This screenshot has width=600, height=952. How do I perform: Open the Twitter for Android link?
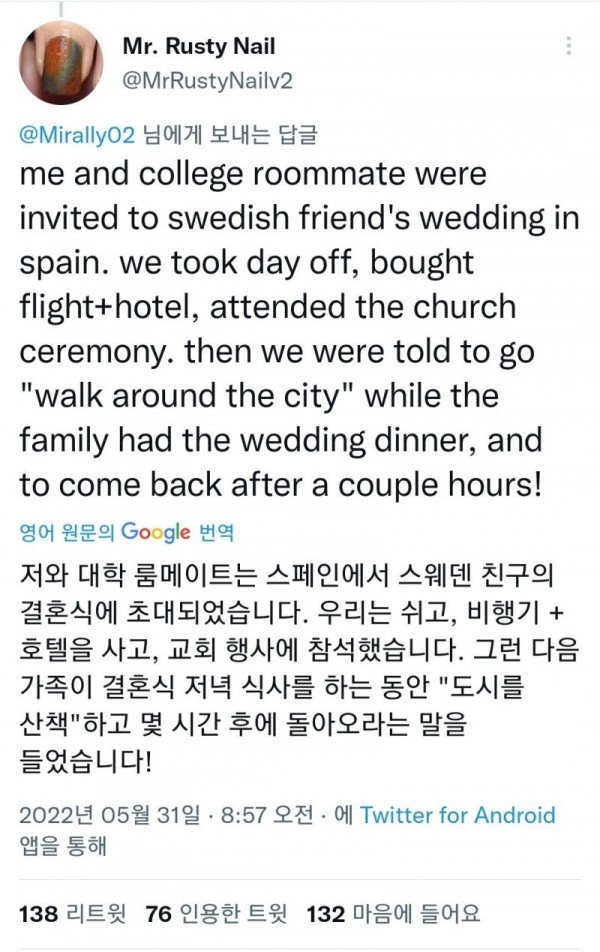click(457, 815)
